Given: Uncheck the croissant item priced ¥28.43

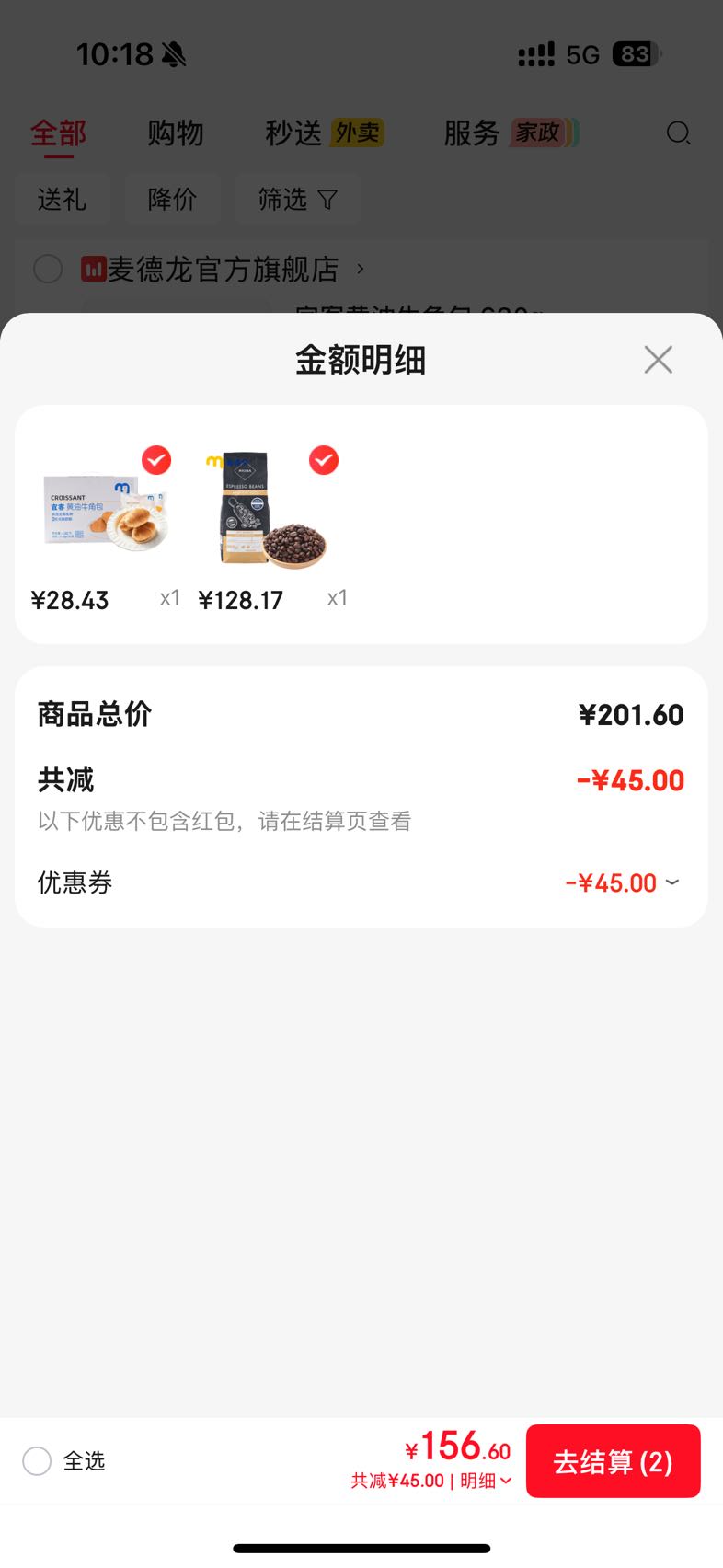Looking at the screenshot, I should (156, 459).
